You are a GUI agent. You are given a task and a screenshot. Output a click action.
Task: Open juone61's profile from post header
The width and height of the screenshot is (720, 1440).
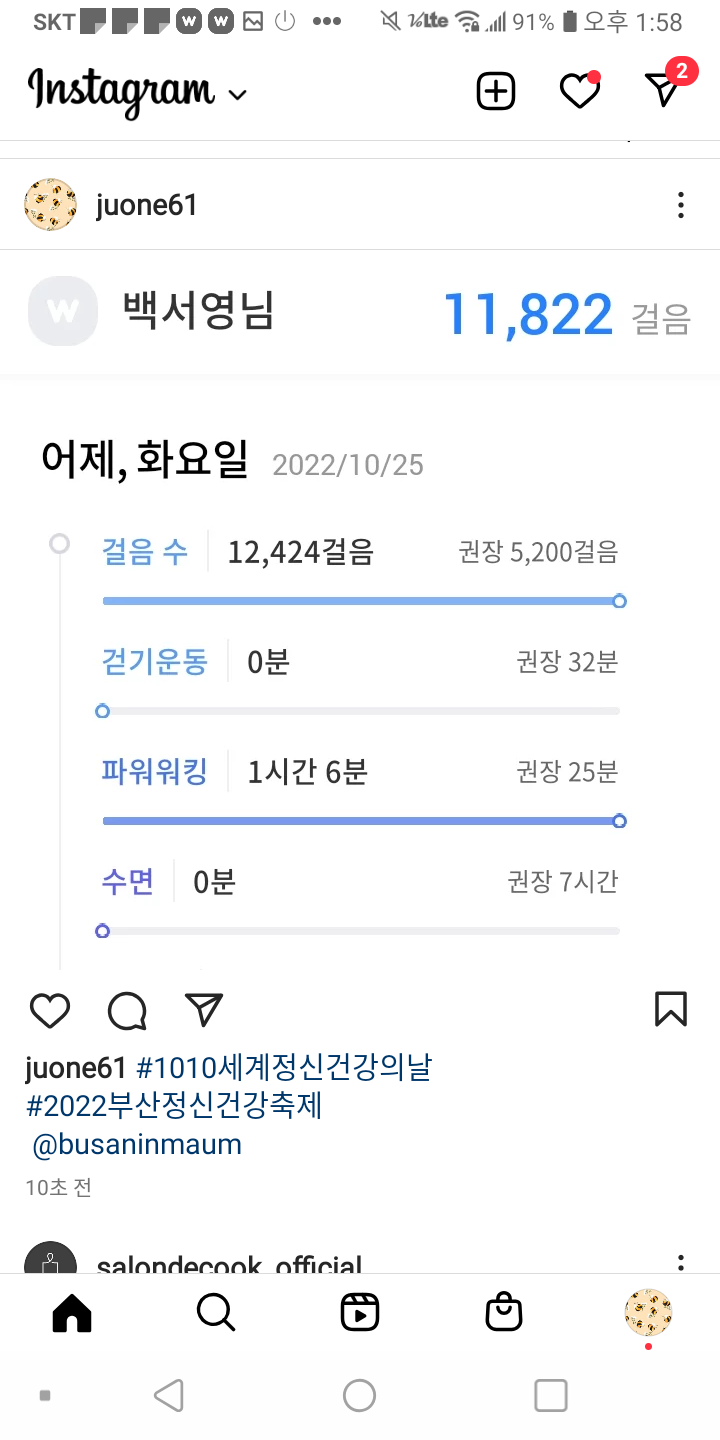click(146, 205)
